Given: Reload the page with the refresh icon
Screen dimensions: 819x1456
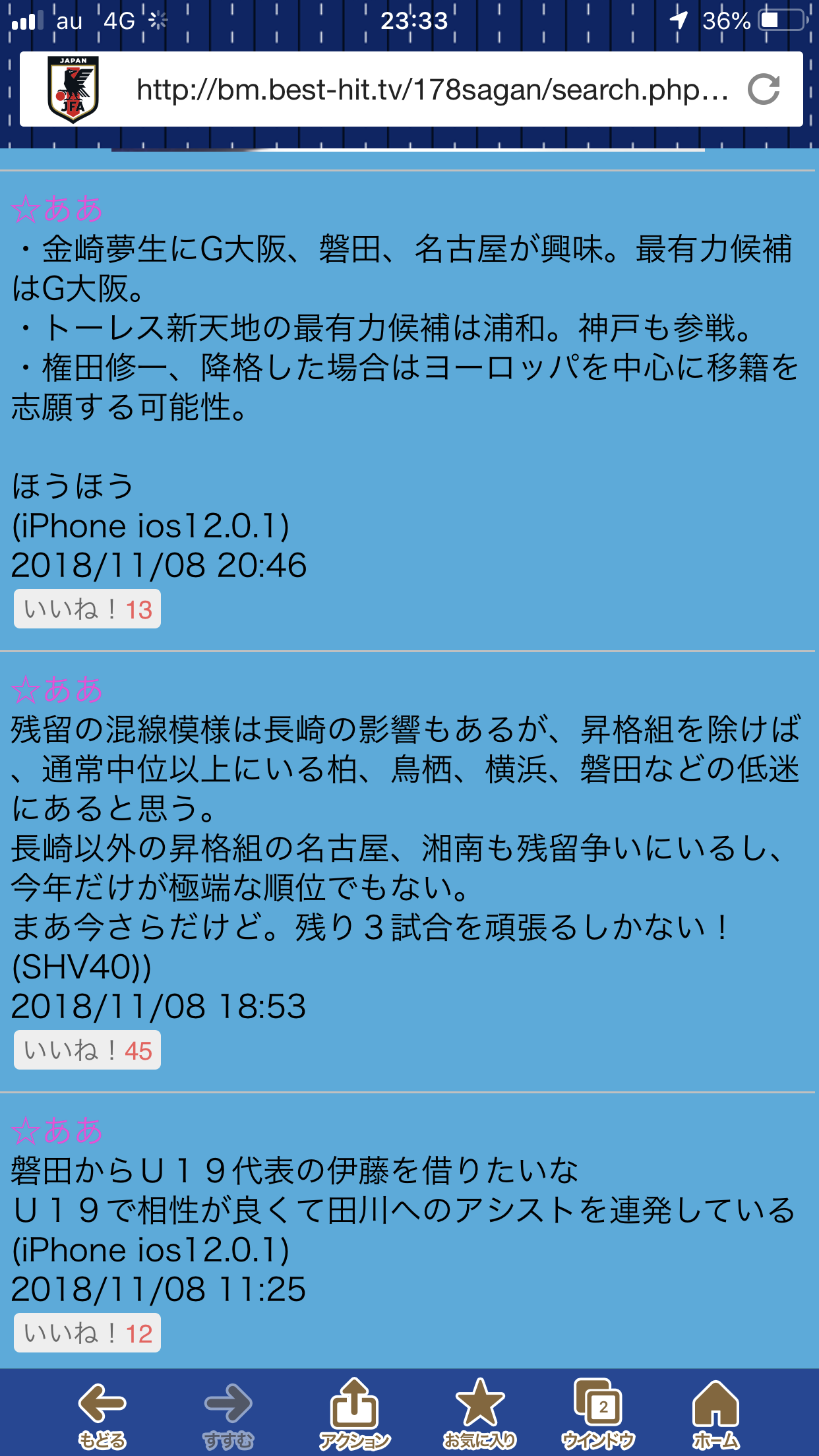Looking at the screenshot, I should [764, 89].
